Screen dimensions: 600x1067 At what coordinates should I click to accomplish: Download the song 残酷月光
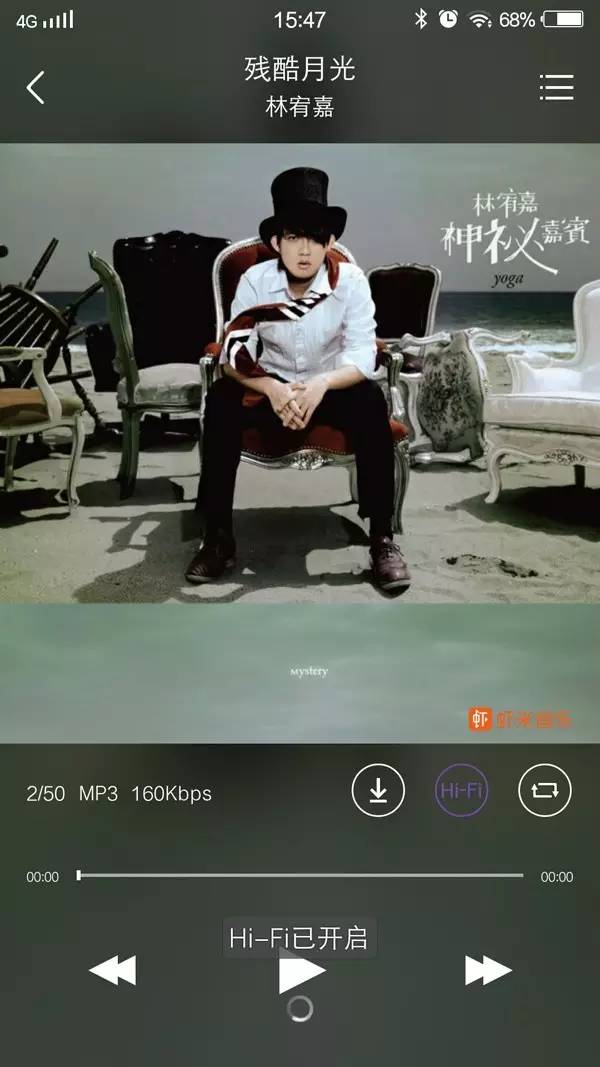click(378, 791)
